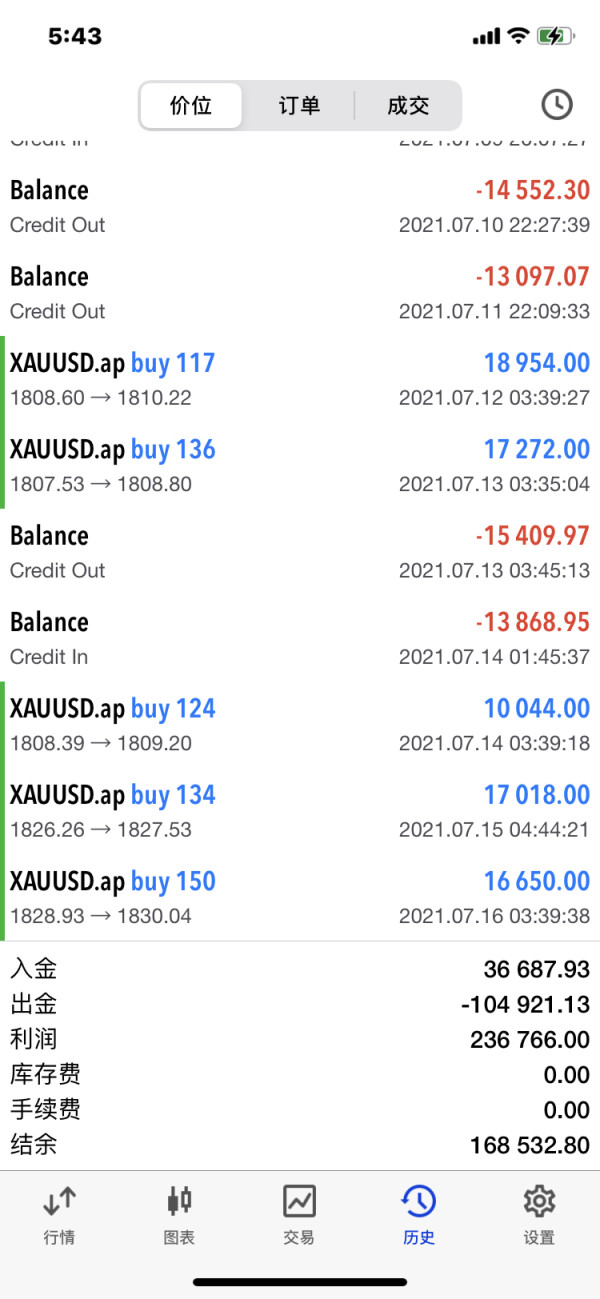The image size is (600, 1299).
Task: Open the XAUUSD.ap buy 117 trade
Action: (x=300, y=379)
